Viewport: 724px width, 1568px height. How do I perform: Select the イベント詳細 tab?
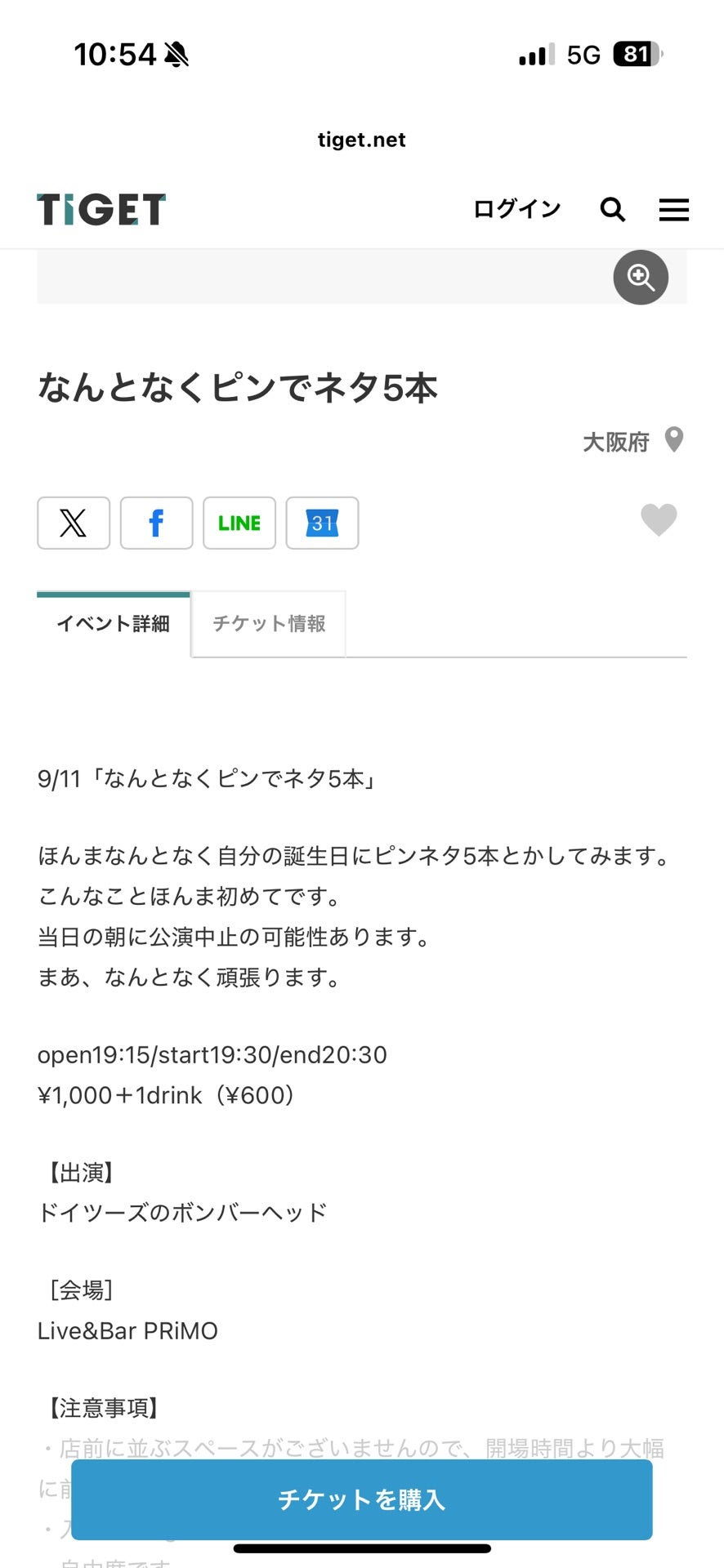click(x=114, y=624)
